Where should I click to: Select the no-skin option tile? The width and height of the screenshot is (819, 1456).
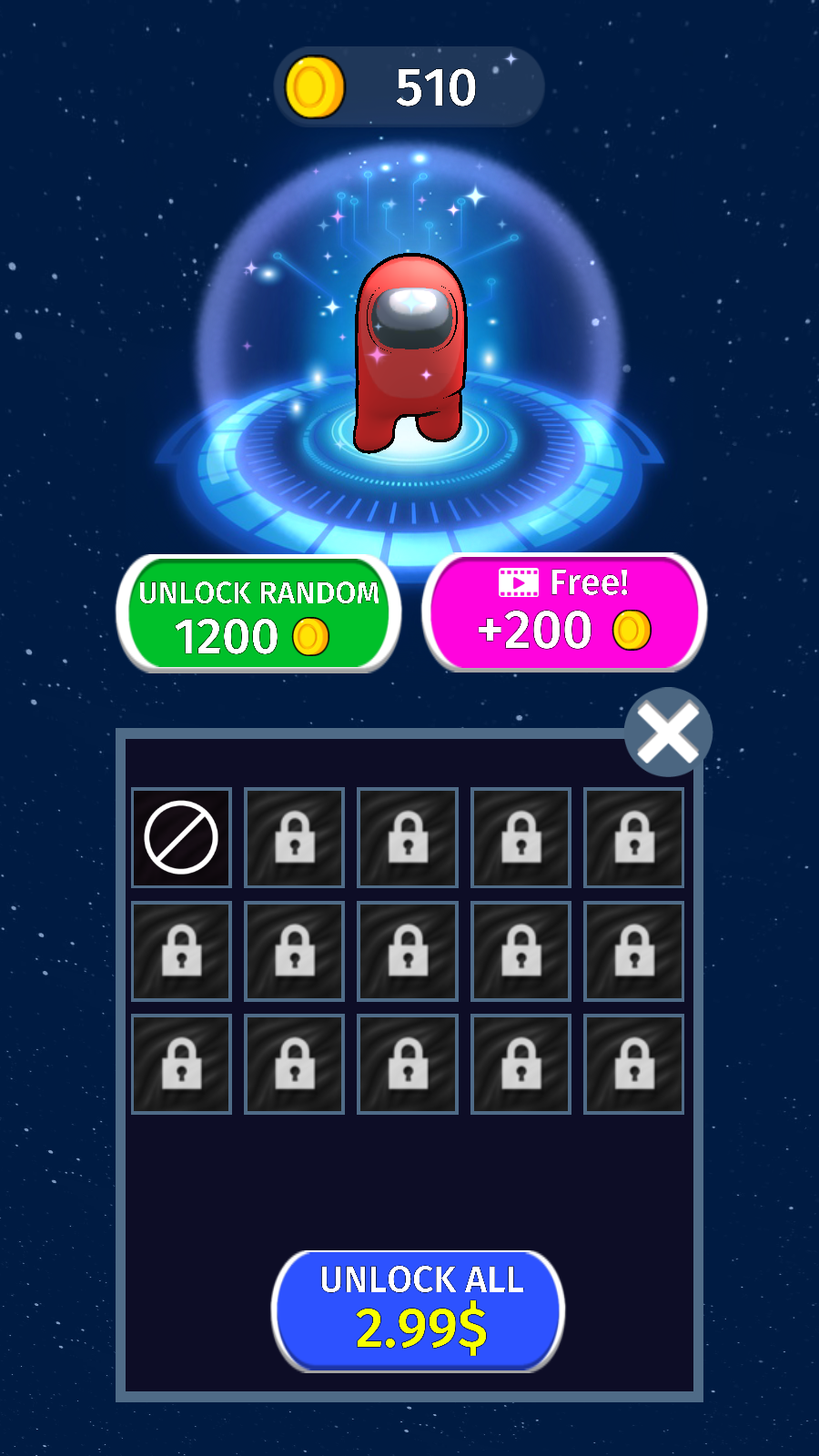click(x=181, y=837)
